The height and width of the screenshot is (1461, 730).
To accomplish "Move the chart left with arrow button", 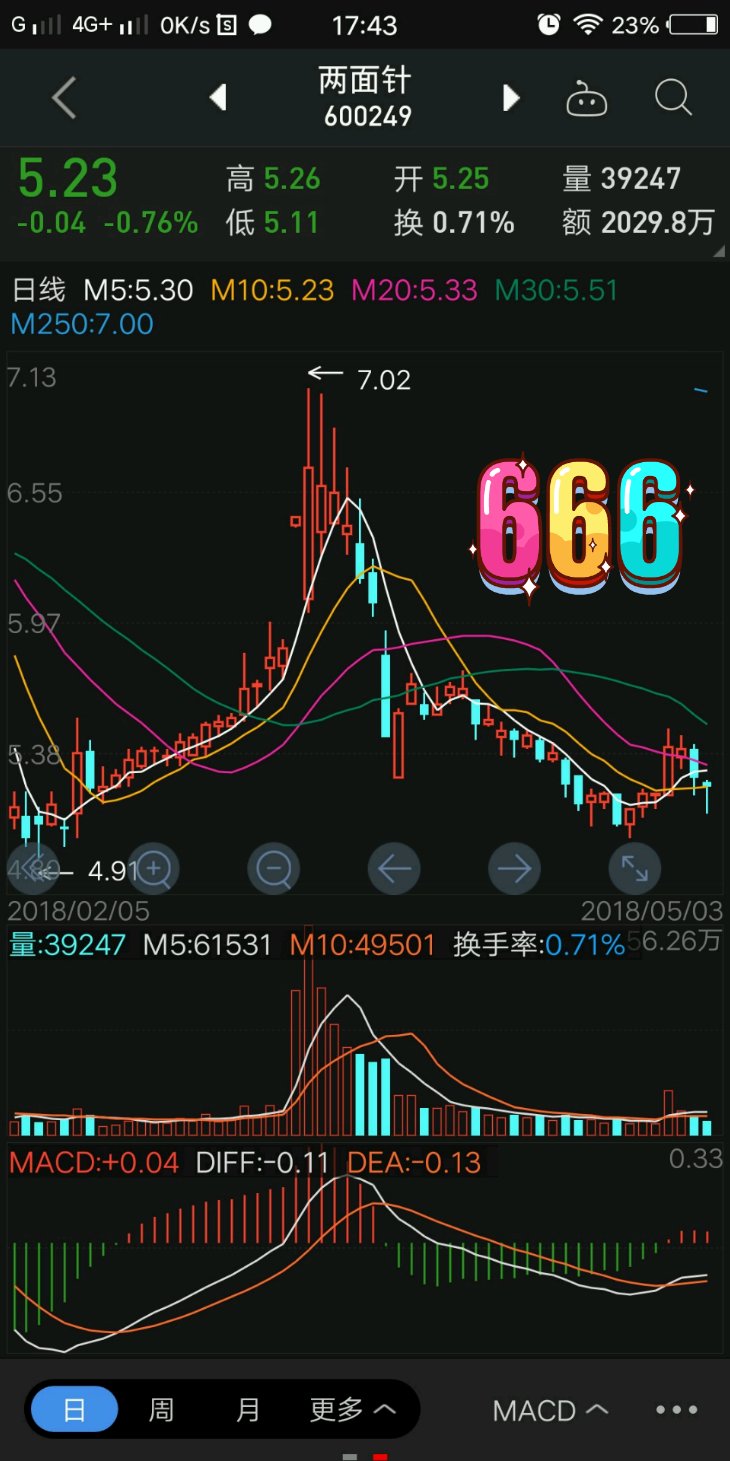I will click(x=394, y=868).
